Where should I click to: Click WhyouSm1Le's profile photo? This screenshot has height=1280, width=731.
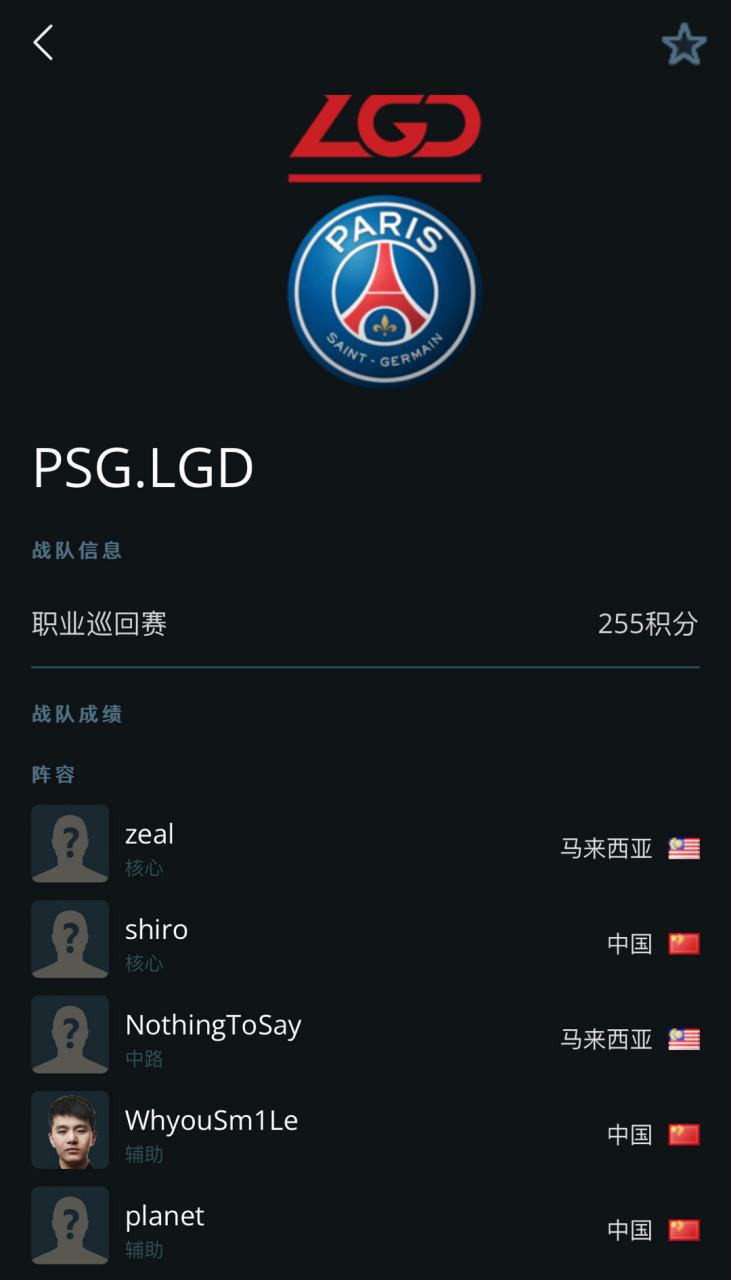[x=70, y=1130]
